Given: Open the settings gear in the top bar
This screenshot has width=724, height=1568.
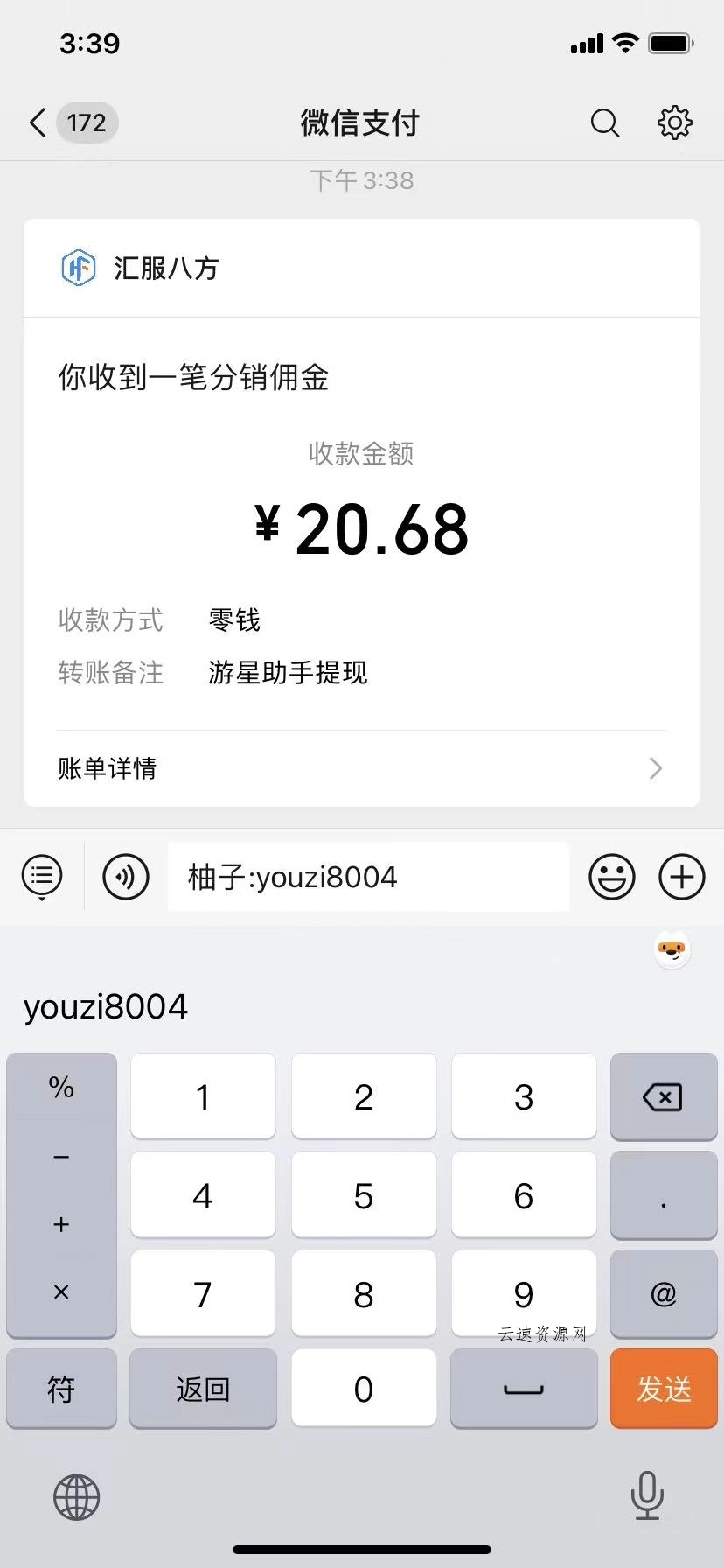Looking at the screenshot, I should pyautogui.click(x=674, y=122).
